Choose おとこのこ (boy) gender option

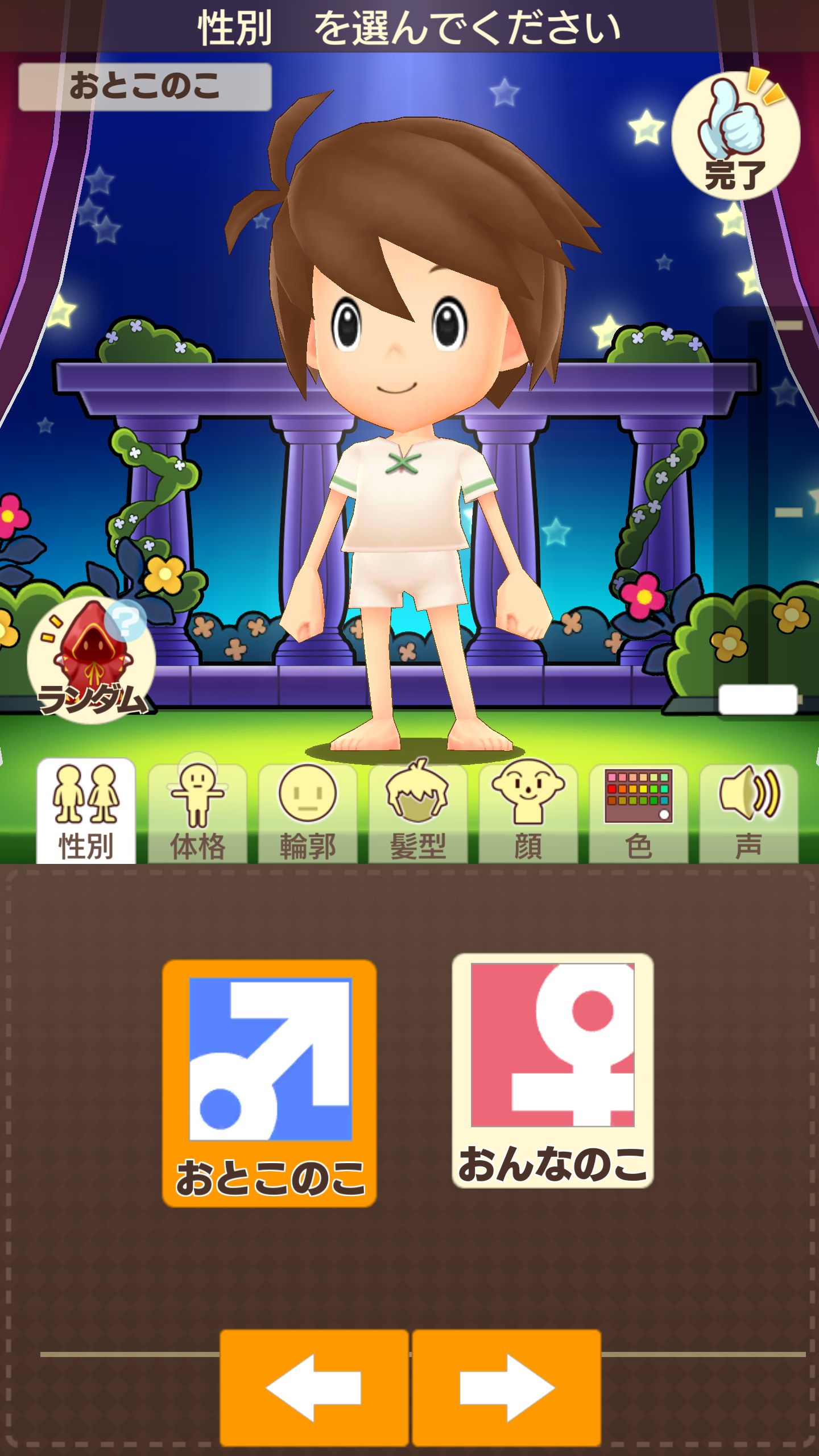(x=270, y=1083)
